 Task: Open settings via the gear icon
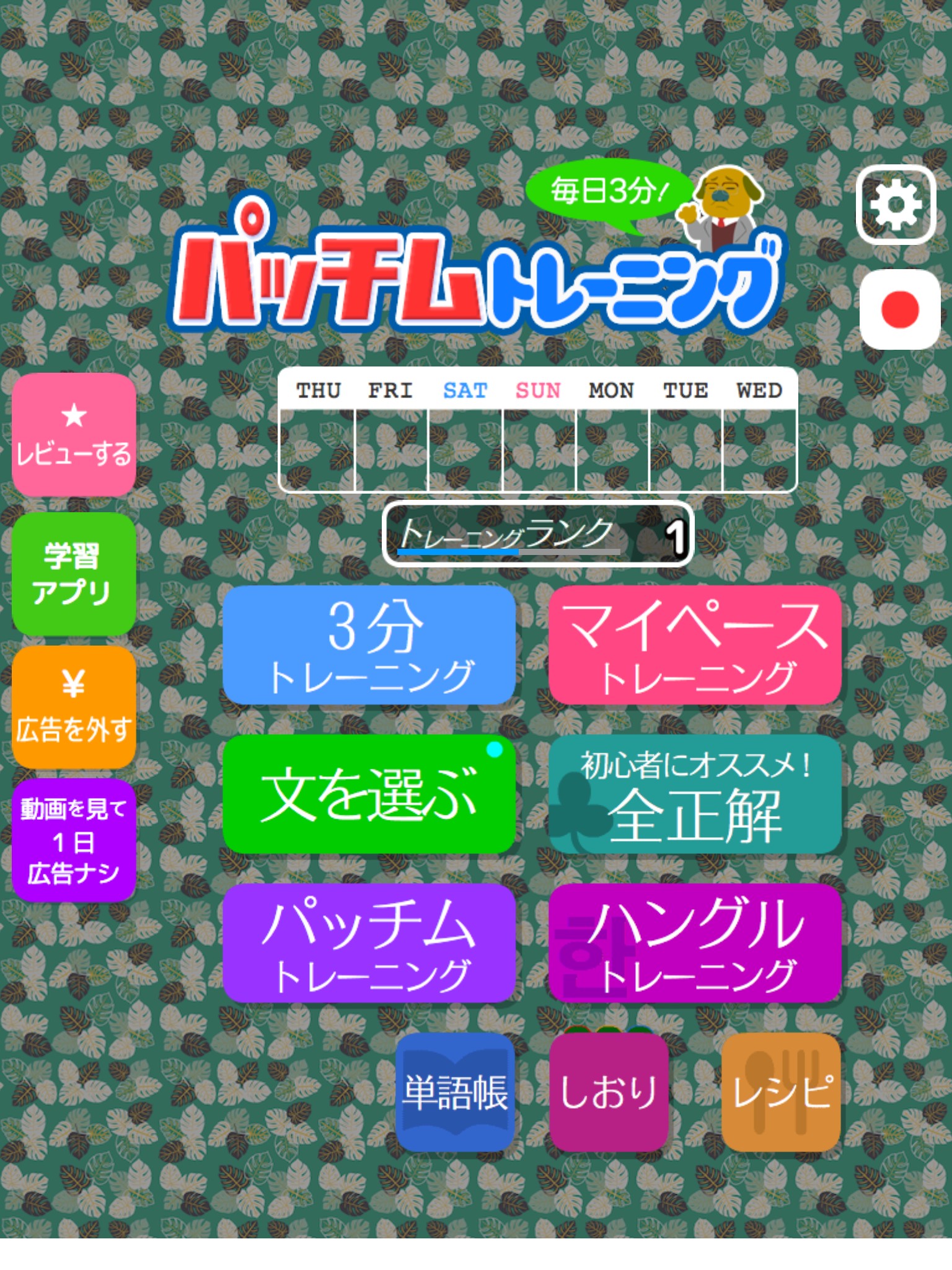(x=896, y=205)
